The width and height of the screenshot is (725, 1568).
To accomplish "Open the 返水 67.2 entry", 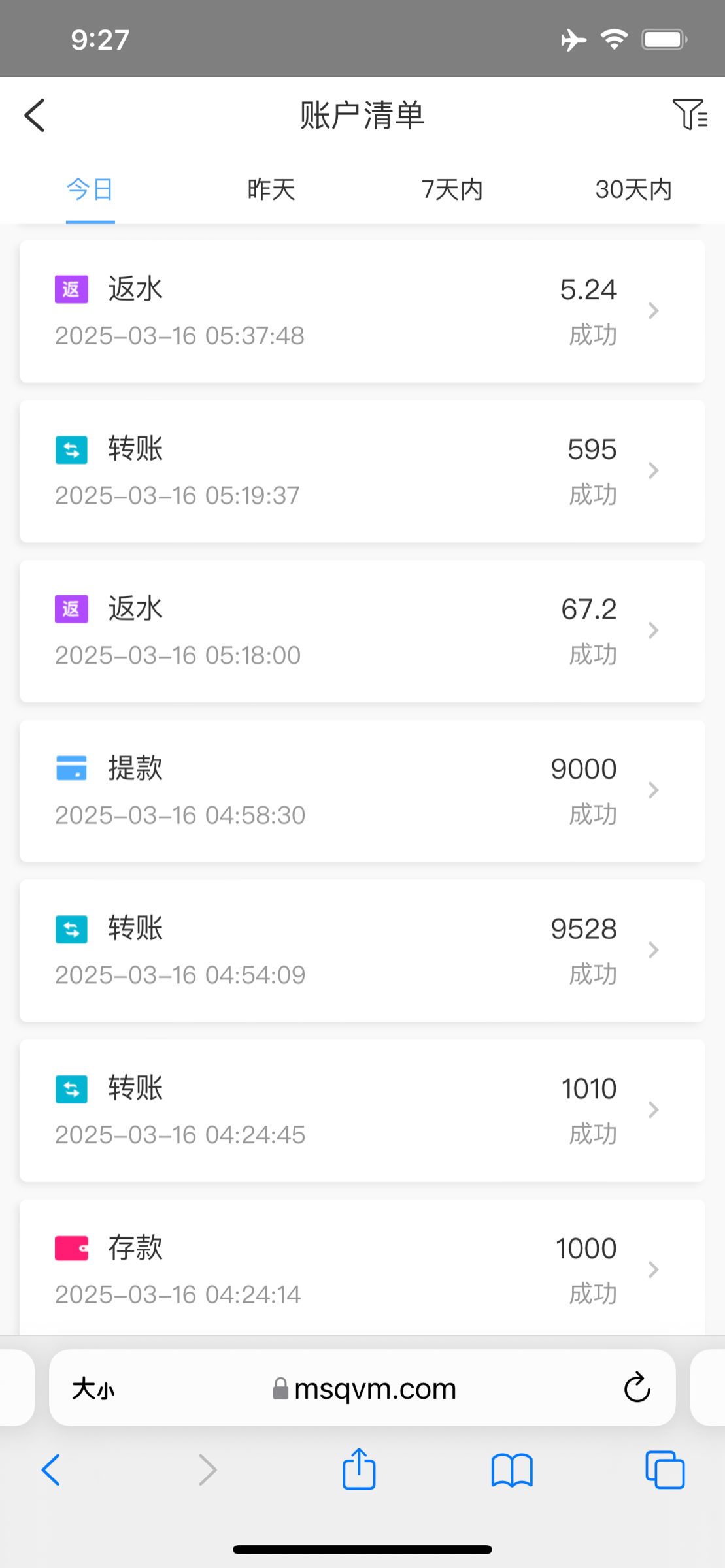I will point(362,631).
